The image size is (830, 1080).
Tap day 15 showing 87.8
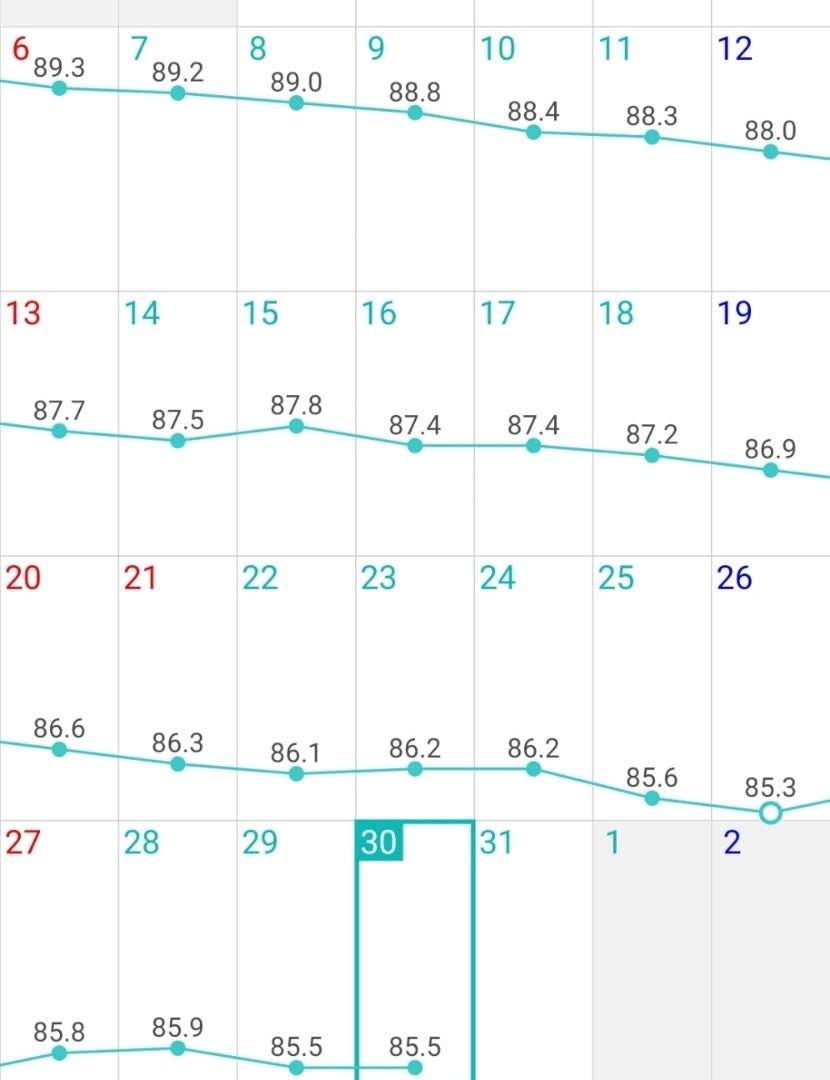coord(296,425)
